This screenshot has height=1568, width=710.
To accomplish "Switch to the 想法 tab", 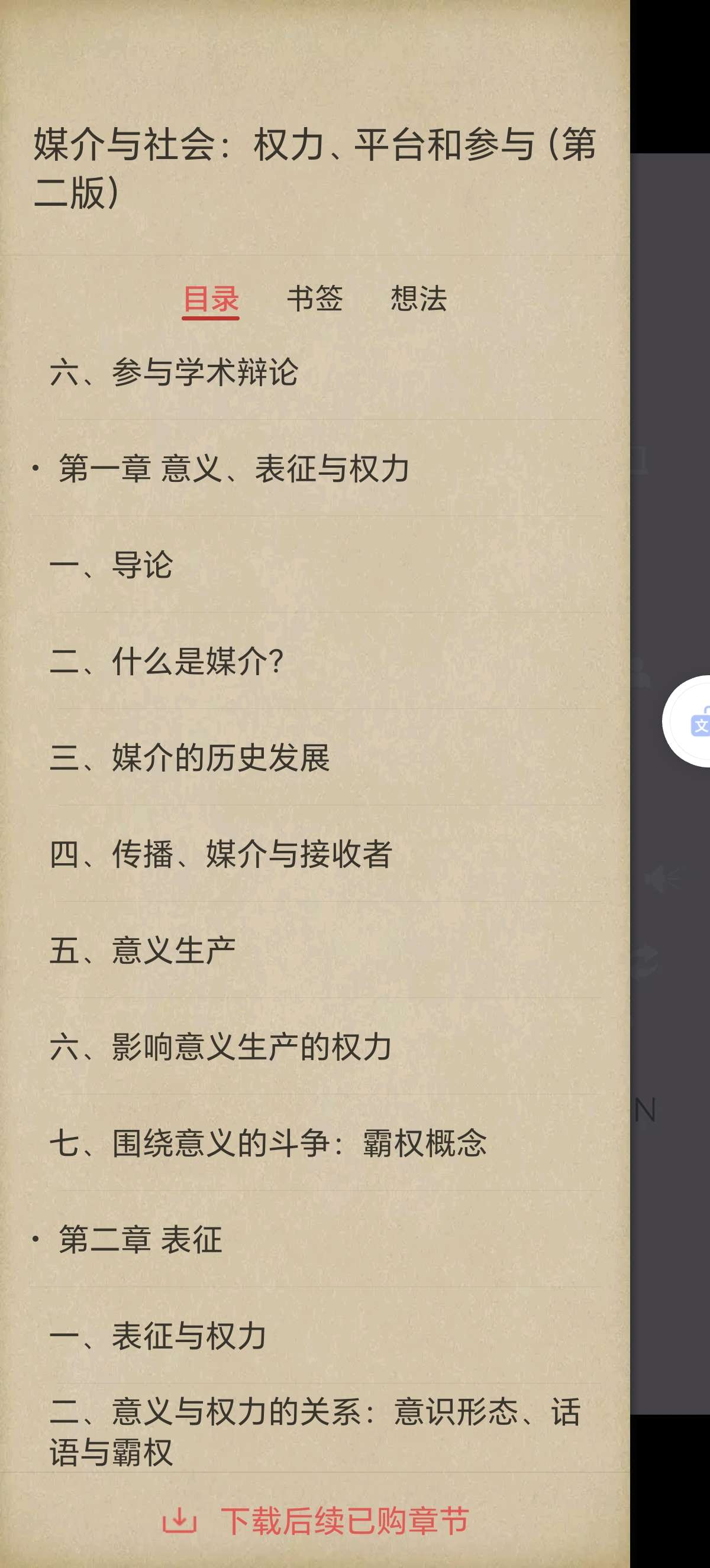I will point(418,298).
